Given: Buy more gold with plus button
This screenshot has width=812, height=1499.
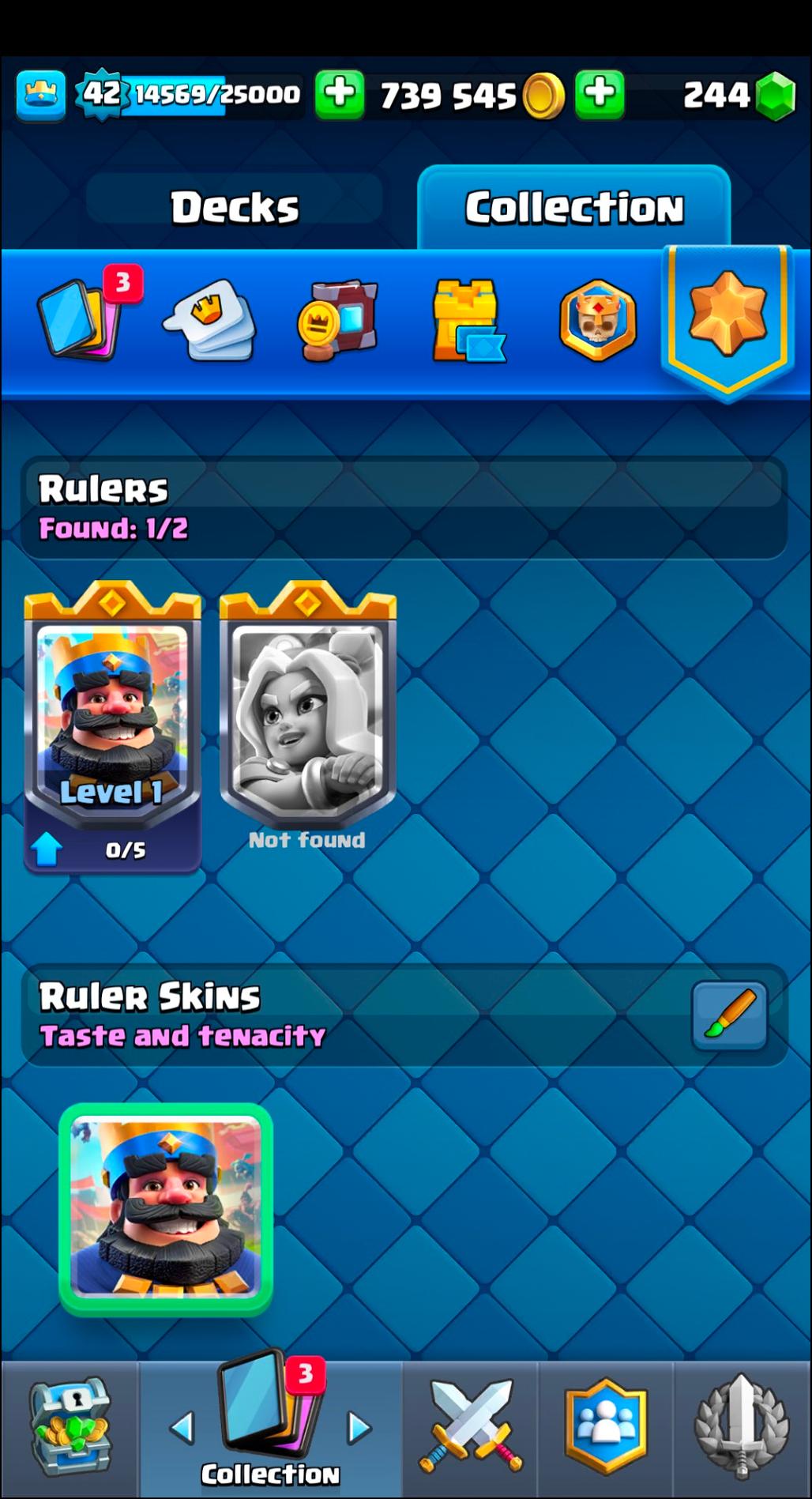Looking at the screenshot, I should coord(600,94).
